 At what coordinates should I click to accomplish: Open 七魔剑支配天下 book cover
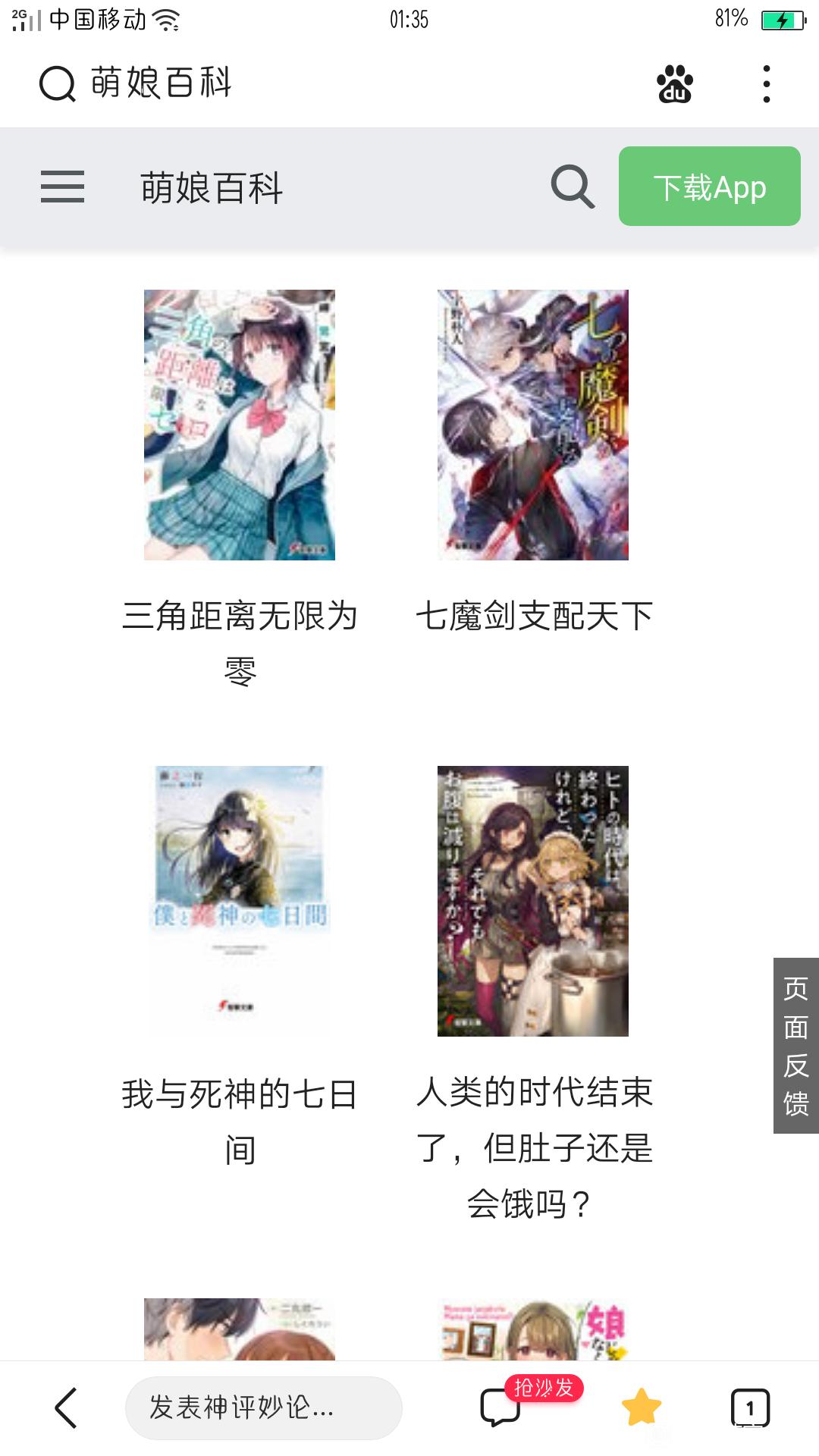click(x=533, y=425)
